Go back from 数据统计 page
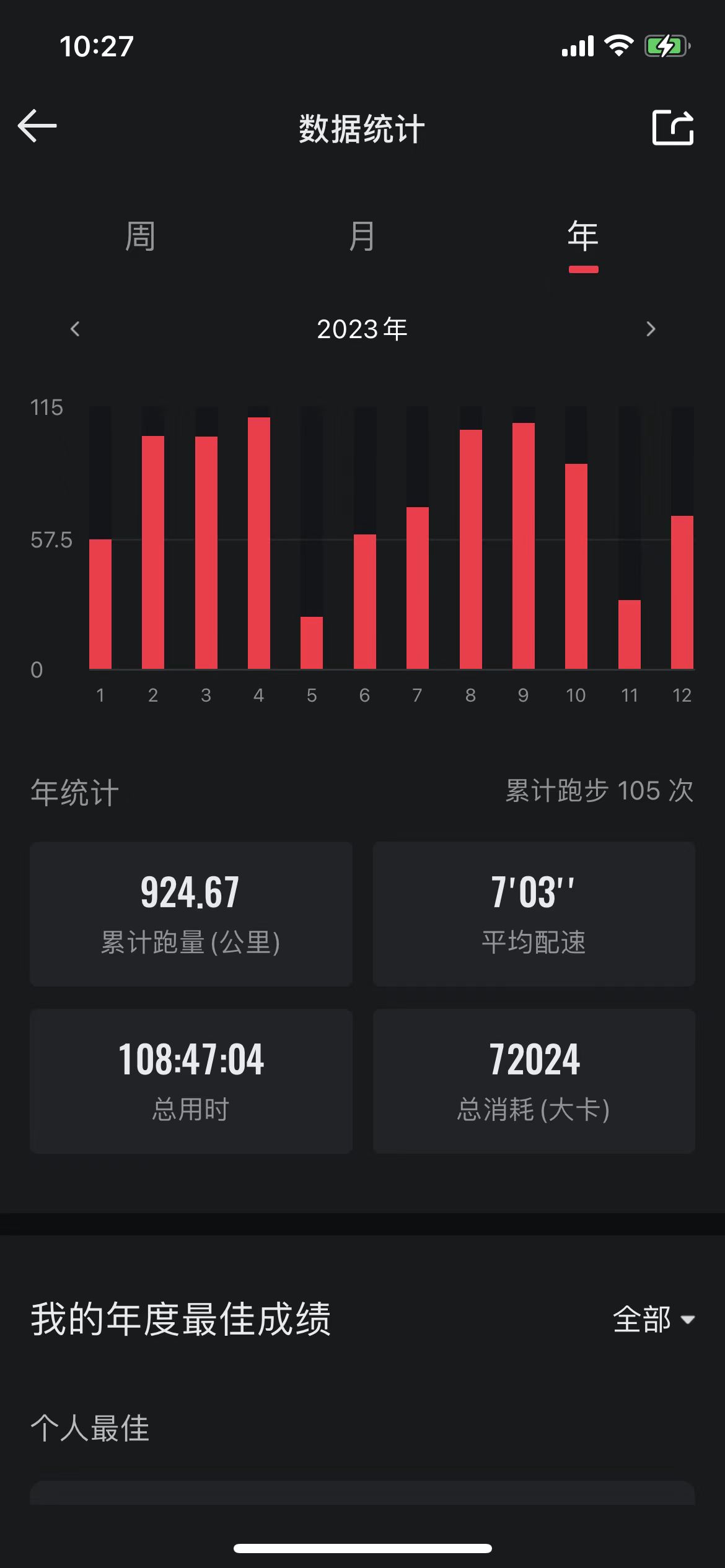This screenshot has width=725, height=1568. [x=37, y=126]
